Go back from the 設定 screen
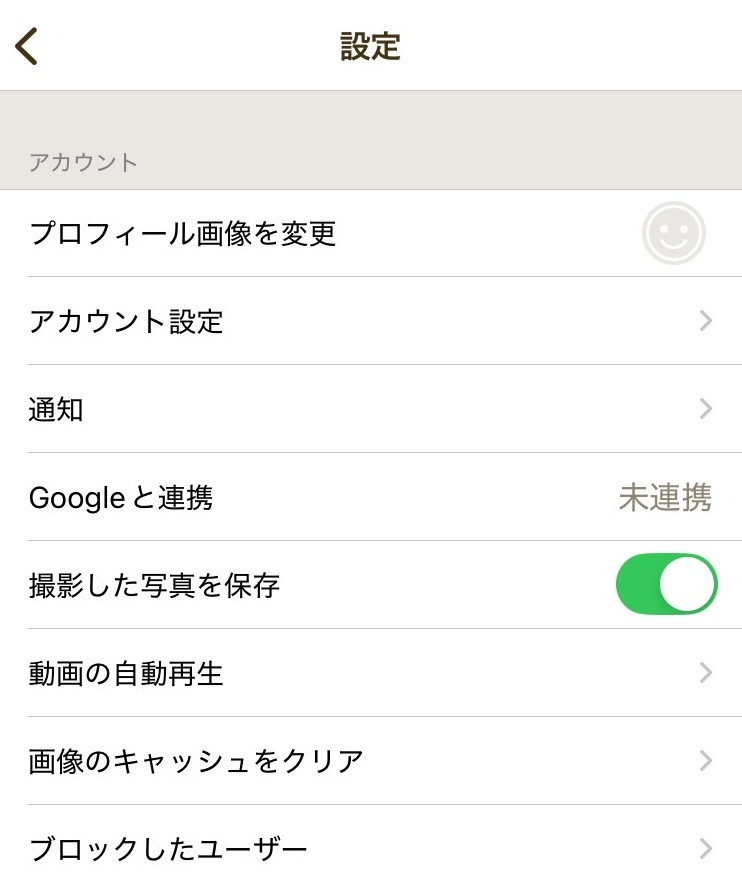The width and height of the screenshot is (742, 891). 27,46
